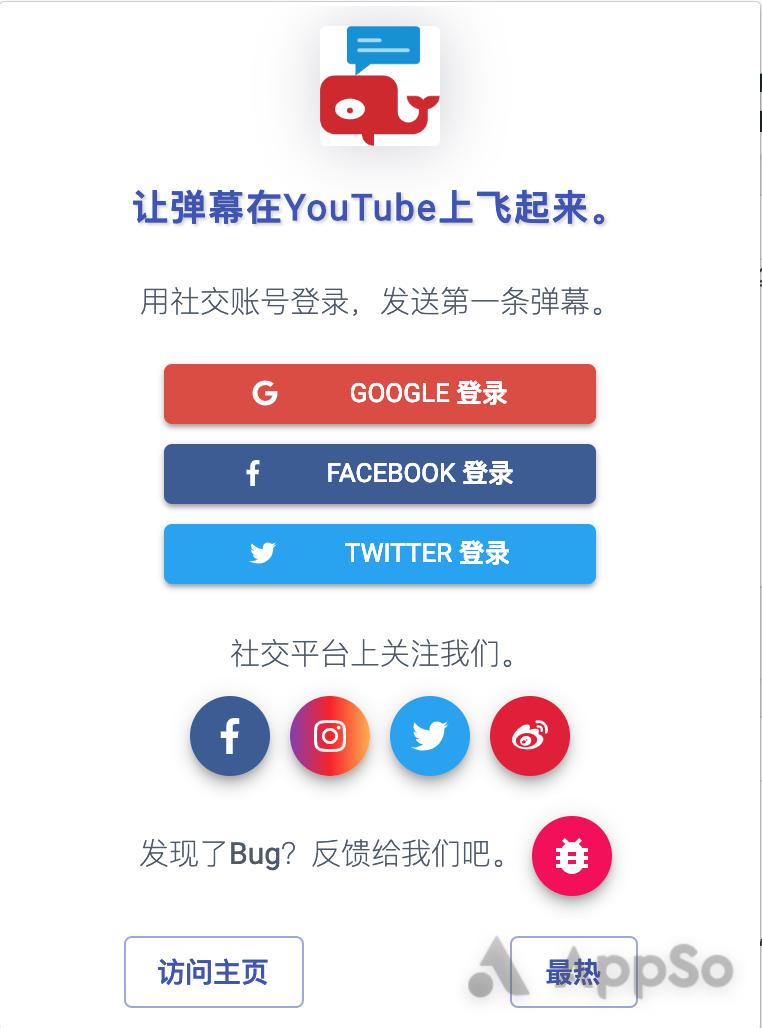Click the GOOGLE 登录 button
Screen dimensions: 762x1028
pyautogui.click(x=380, y=393)
